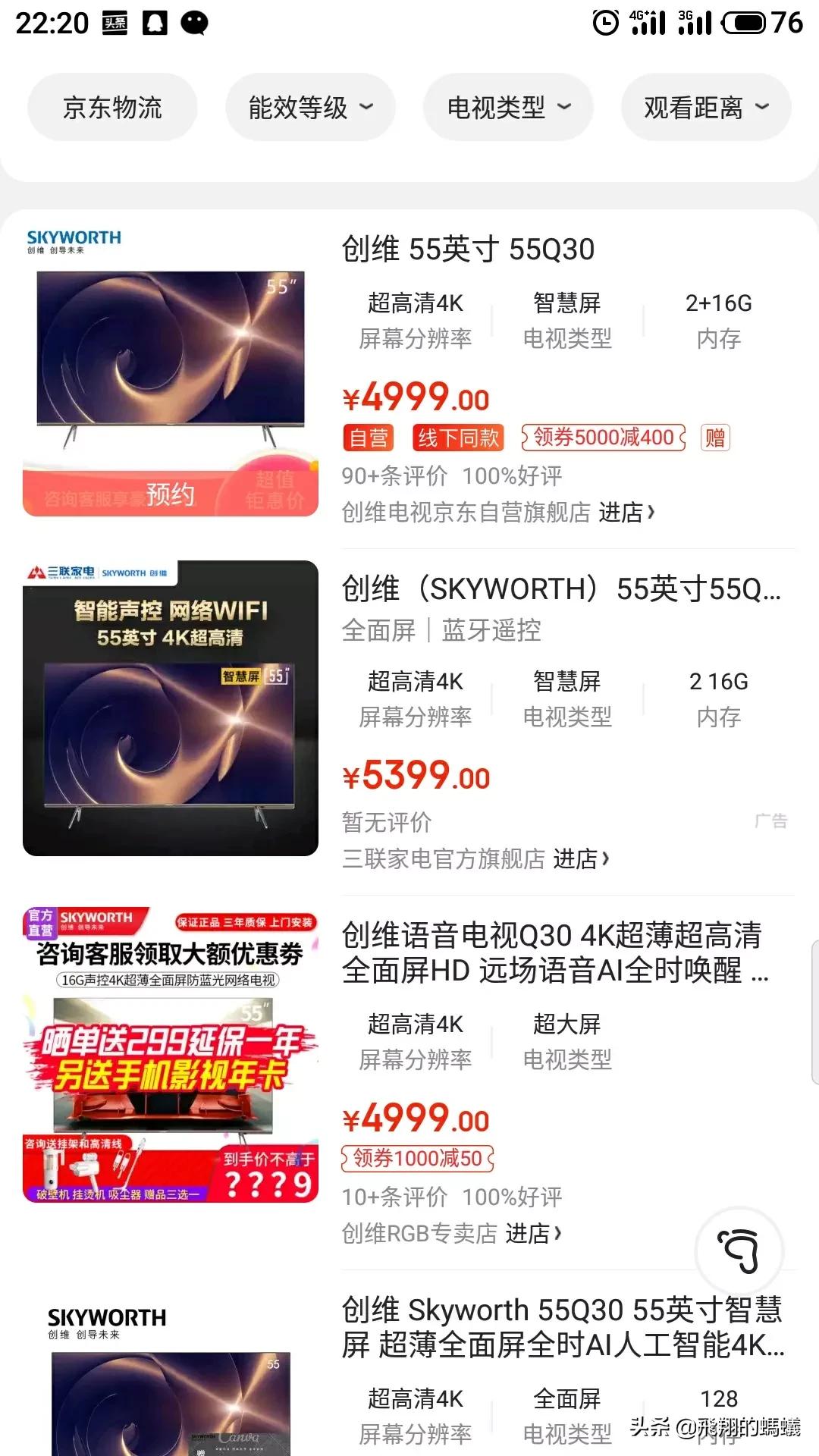Expand the 观看距离 filter dropdown

click(706, 108)
